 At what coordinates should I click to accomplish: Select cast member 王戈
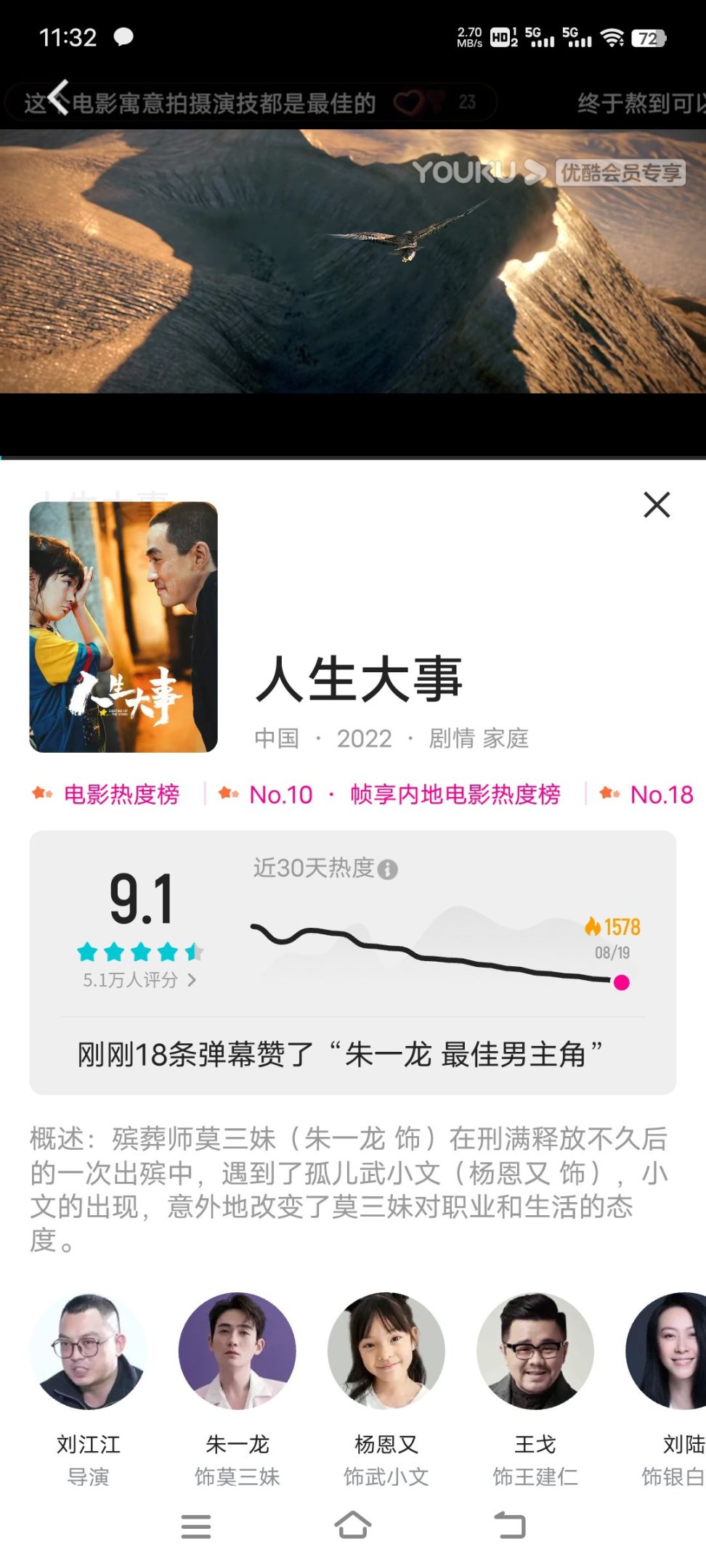click(535, 1352)
